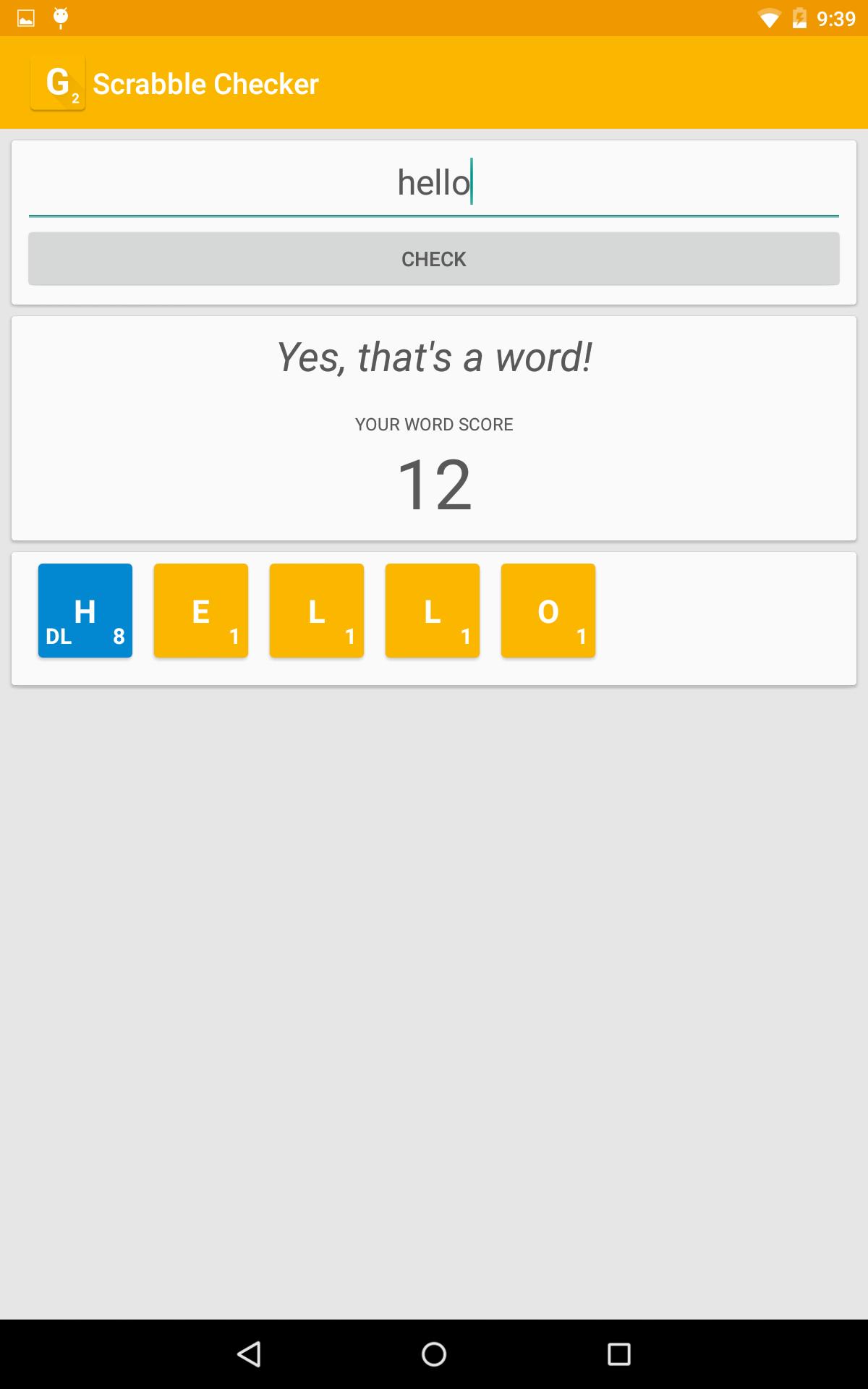The height and width of the screenshot is (1389, 868).
Task: Select the E letter tile
Action: [x=201, y=611]
